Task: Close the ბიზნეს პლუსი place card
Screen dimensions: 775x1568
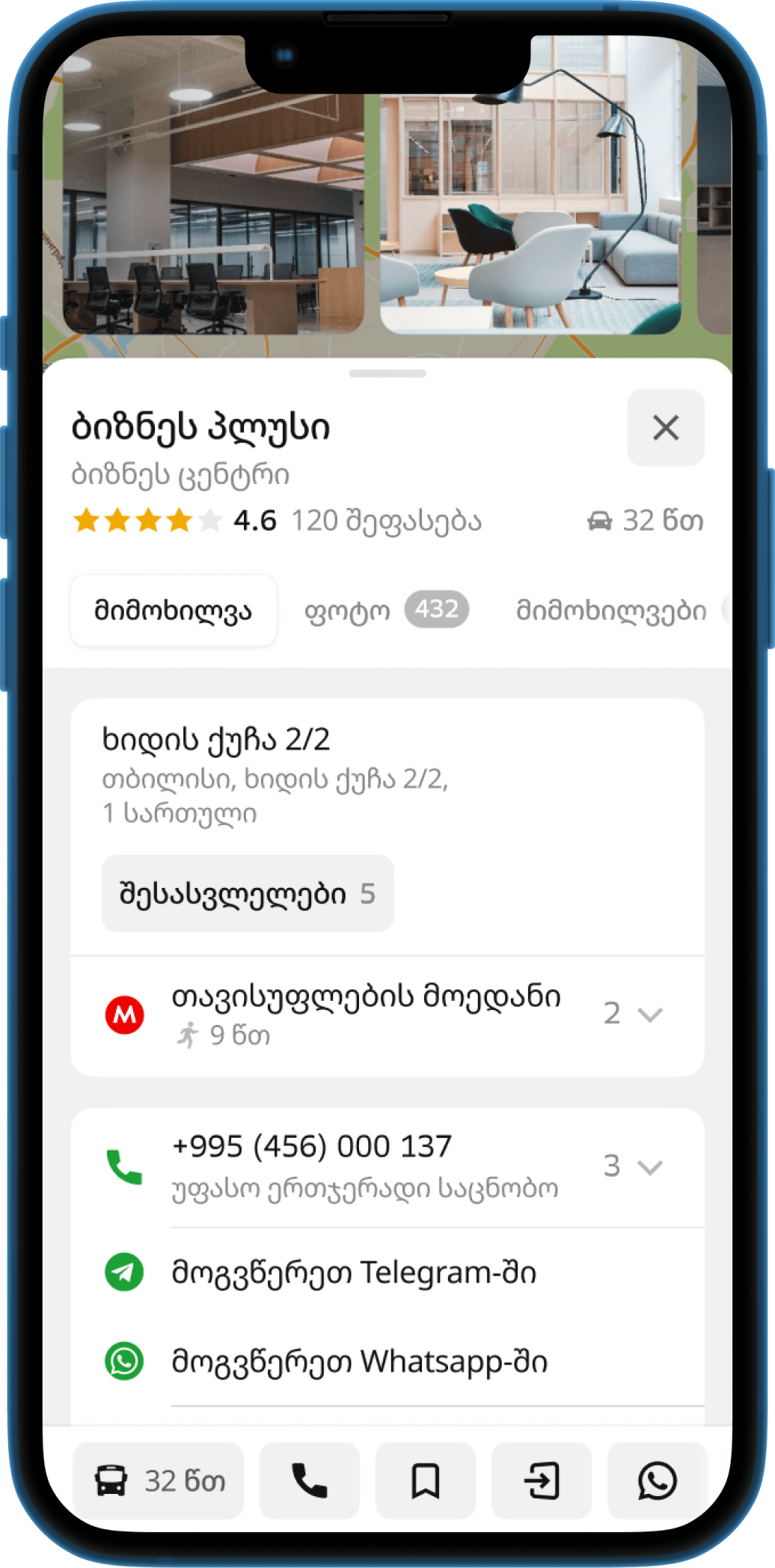Action: pos(665,428)
